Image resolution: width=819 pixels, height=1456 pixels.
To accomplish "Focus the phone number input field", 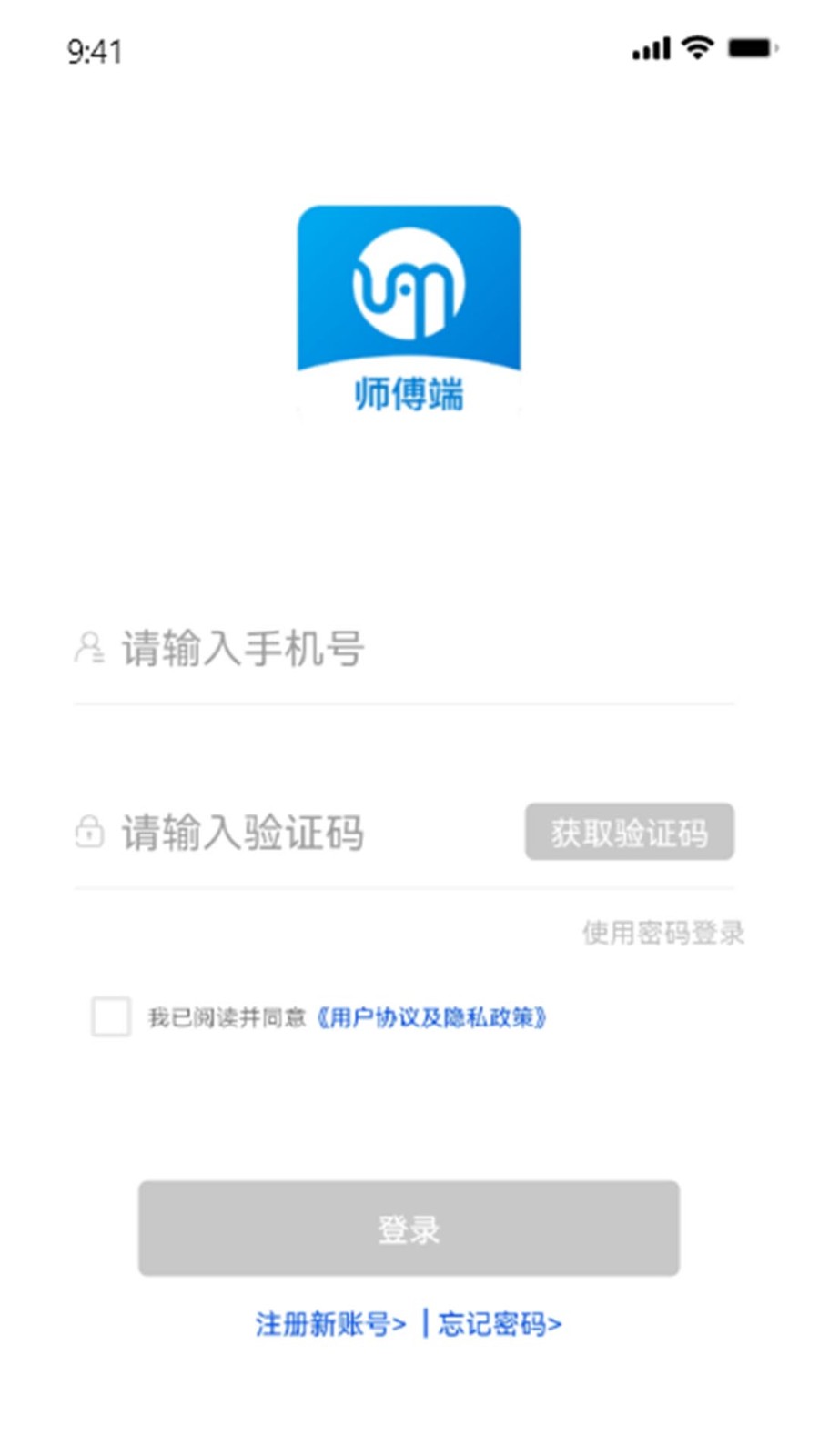I will click(x=400, y=649).
